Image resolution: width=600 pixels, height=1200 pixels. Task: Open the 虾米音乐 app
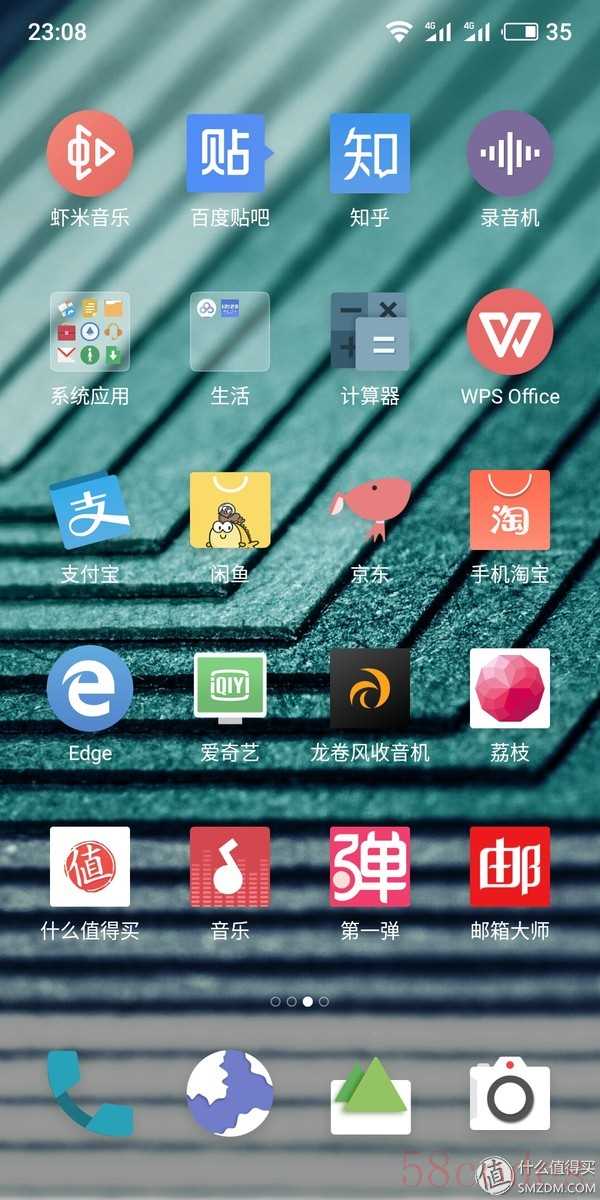coord(90,153)
